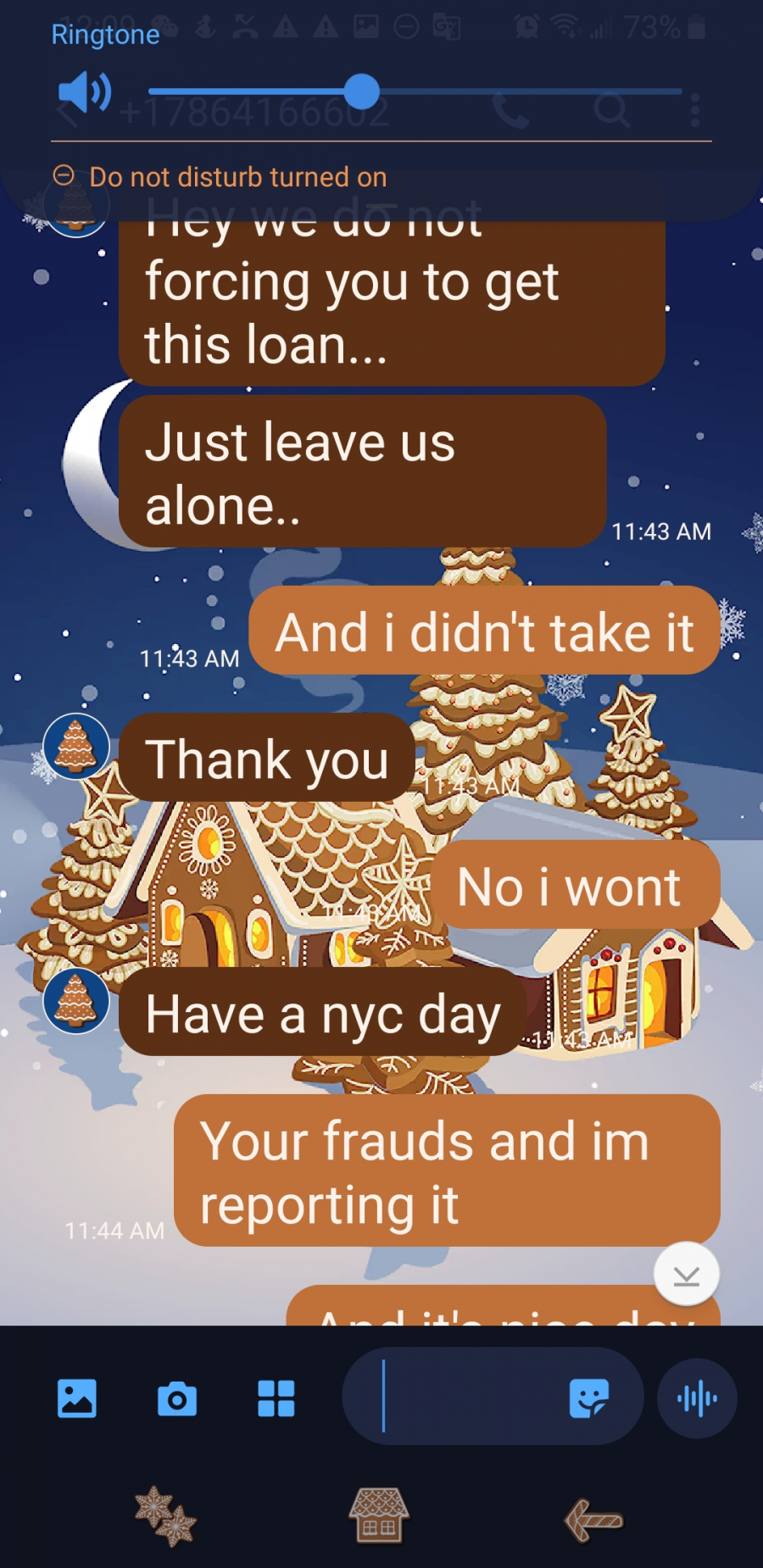
Task: Record a voice message
Action: point(697,1398)
